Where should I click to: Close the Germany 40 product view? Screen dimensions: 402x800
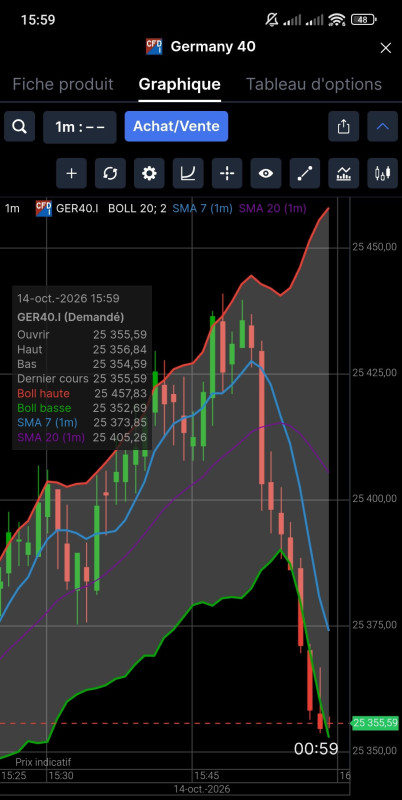click(x=386, y=48)
